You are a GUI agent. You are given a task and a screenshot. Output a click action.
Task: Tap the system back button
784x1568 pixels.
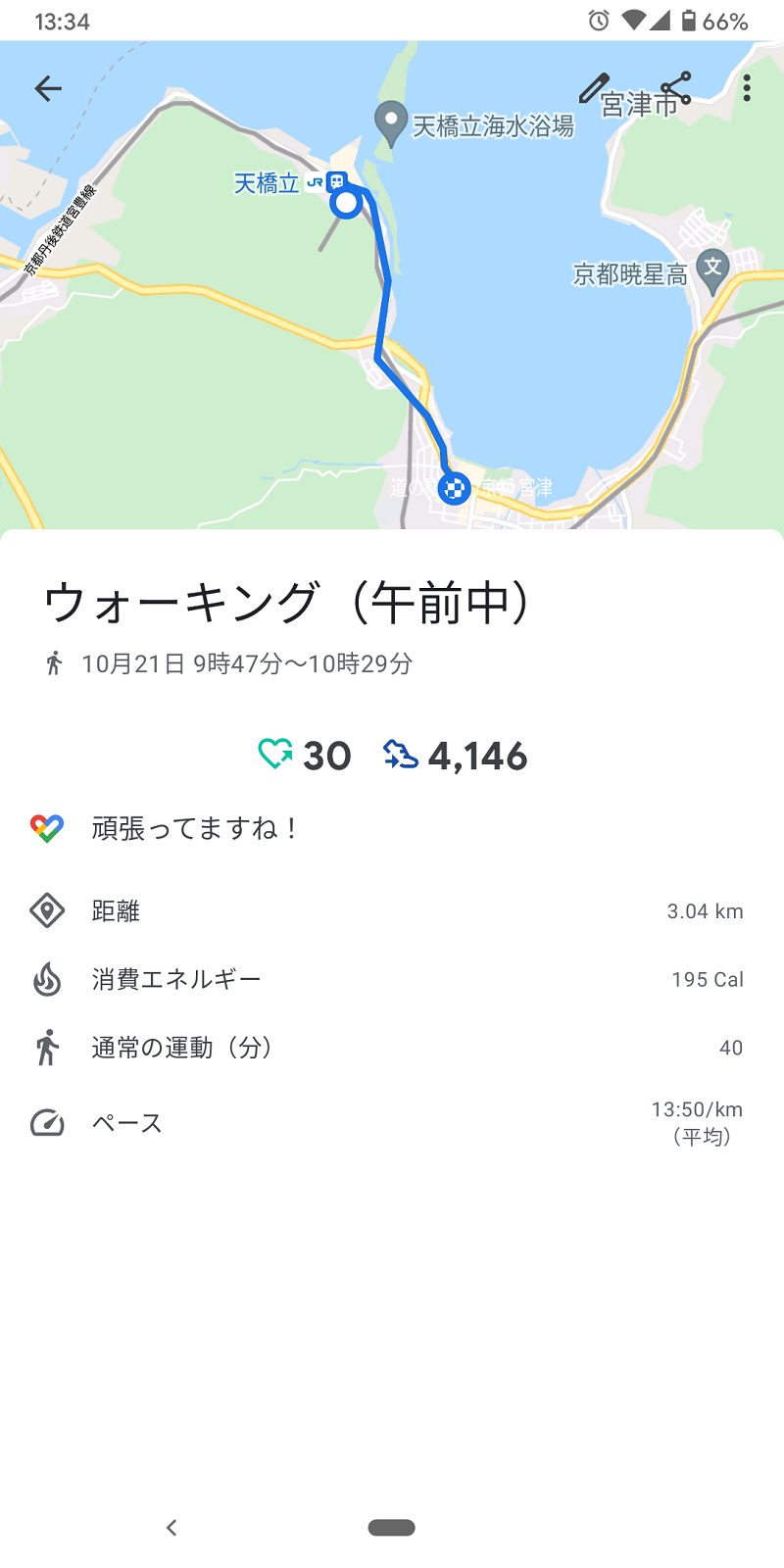click(171, 1527)
